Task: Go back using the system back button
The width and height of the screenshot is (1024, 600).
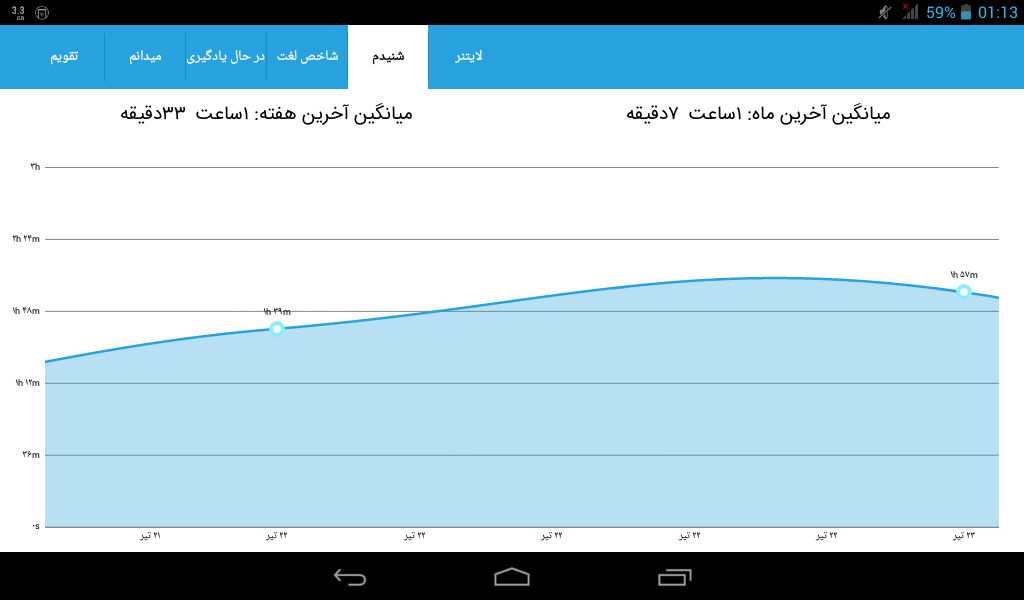Action: coord(350,577)
